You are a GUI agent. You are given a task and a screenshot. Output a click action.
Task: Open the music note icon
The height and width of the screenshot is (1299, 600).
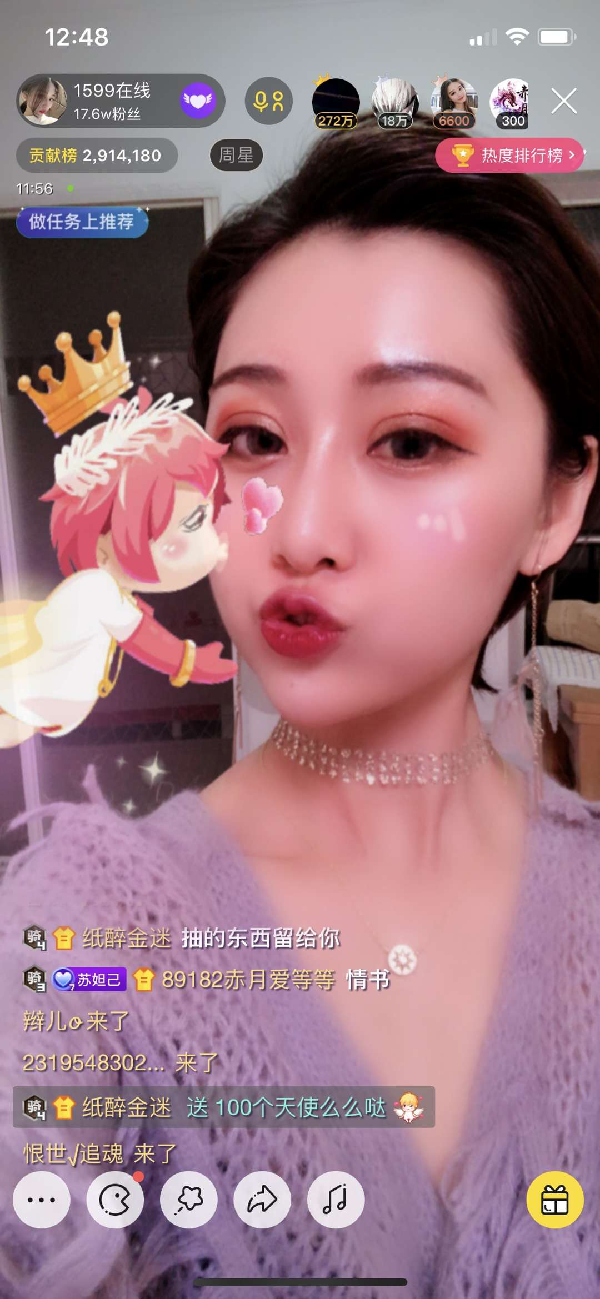[x=335, y=1199]
